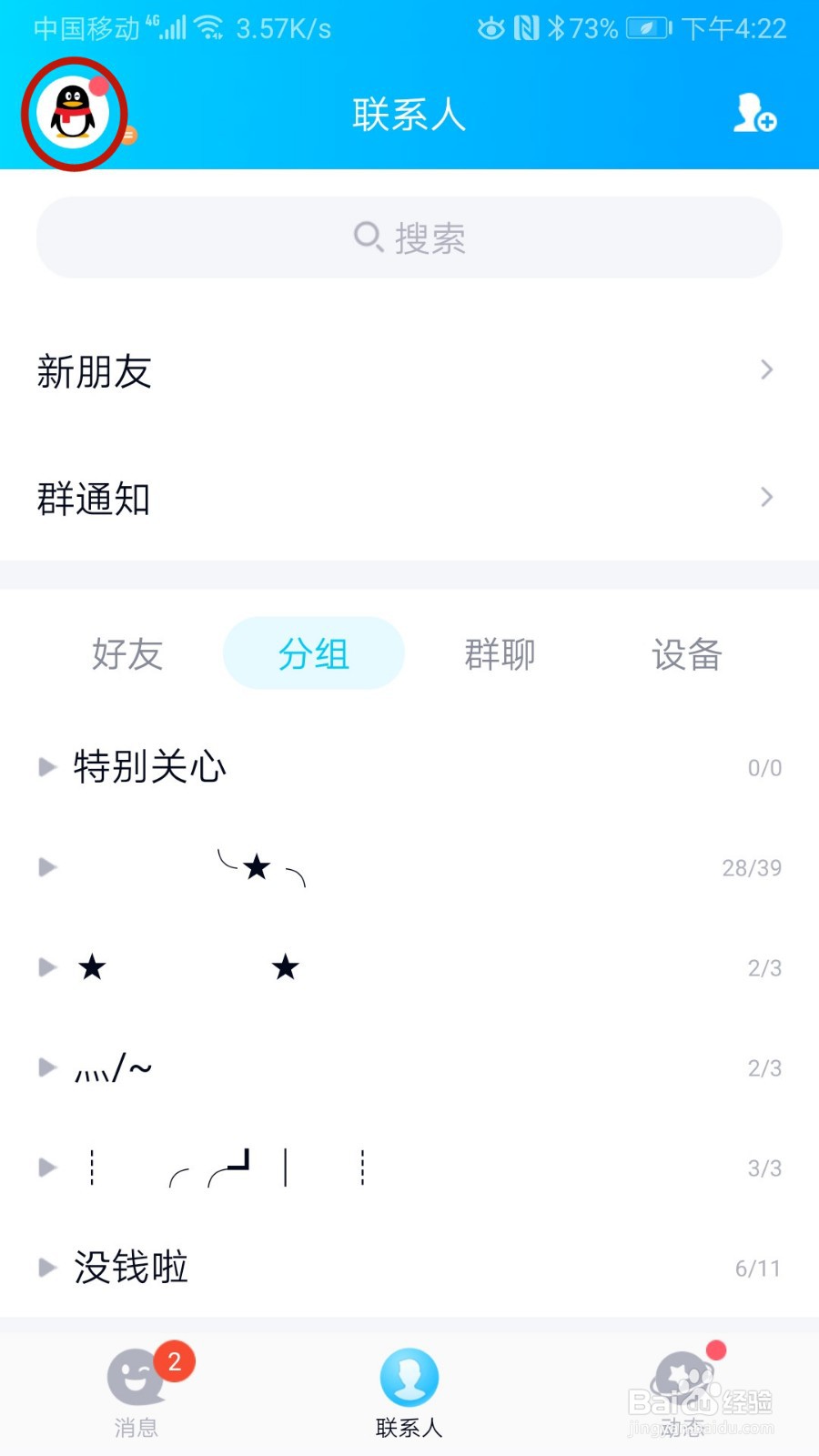Switch to the 好友 tab
The image size is (819, 1456).
(127, 654)
